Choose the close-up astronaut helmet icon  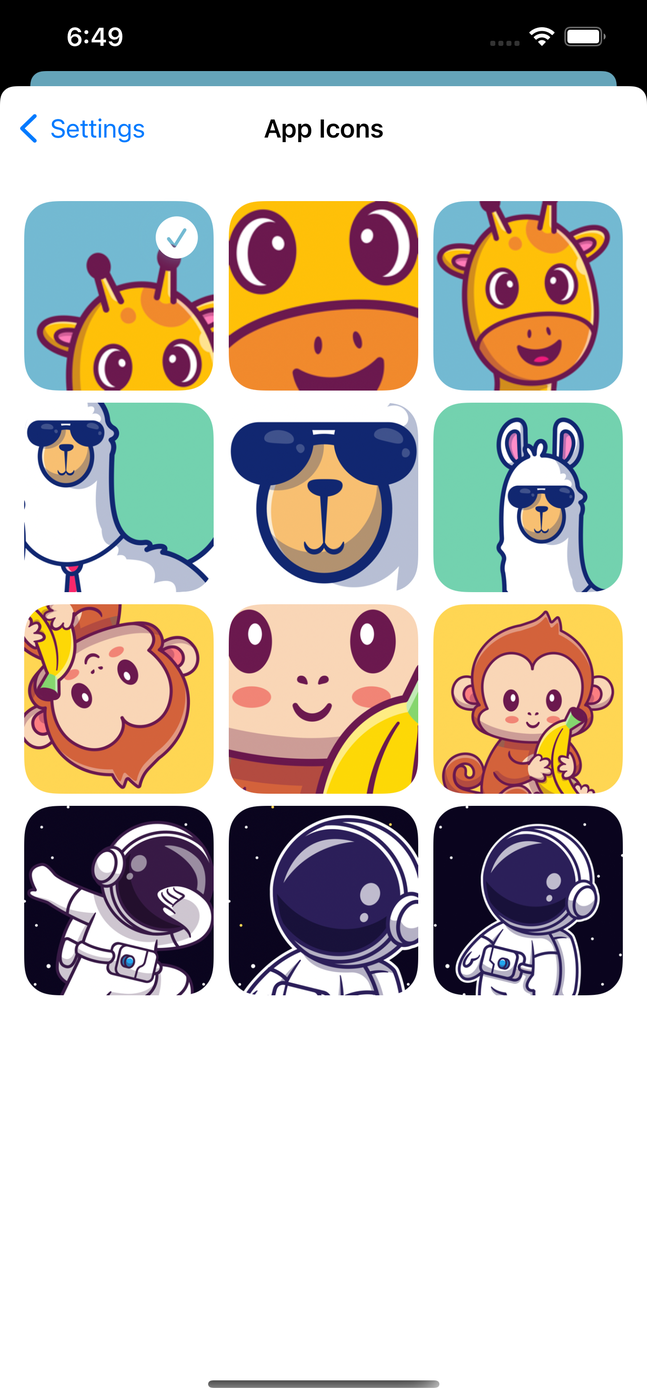(323, 900)
